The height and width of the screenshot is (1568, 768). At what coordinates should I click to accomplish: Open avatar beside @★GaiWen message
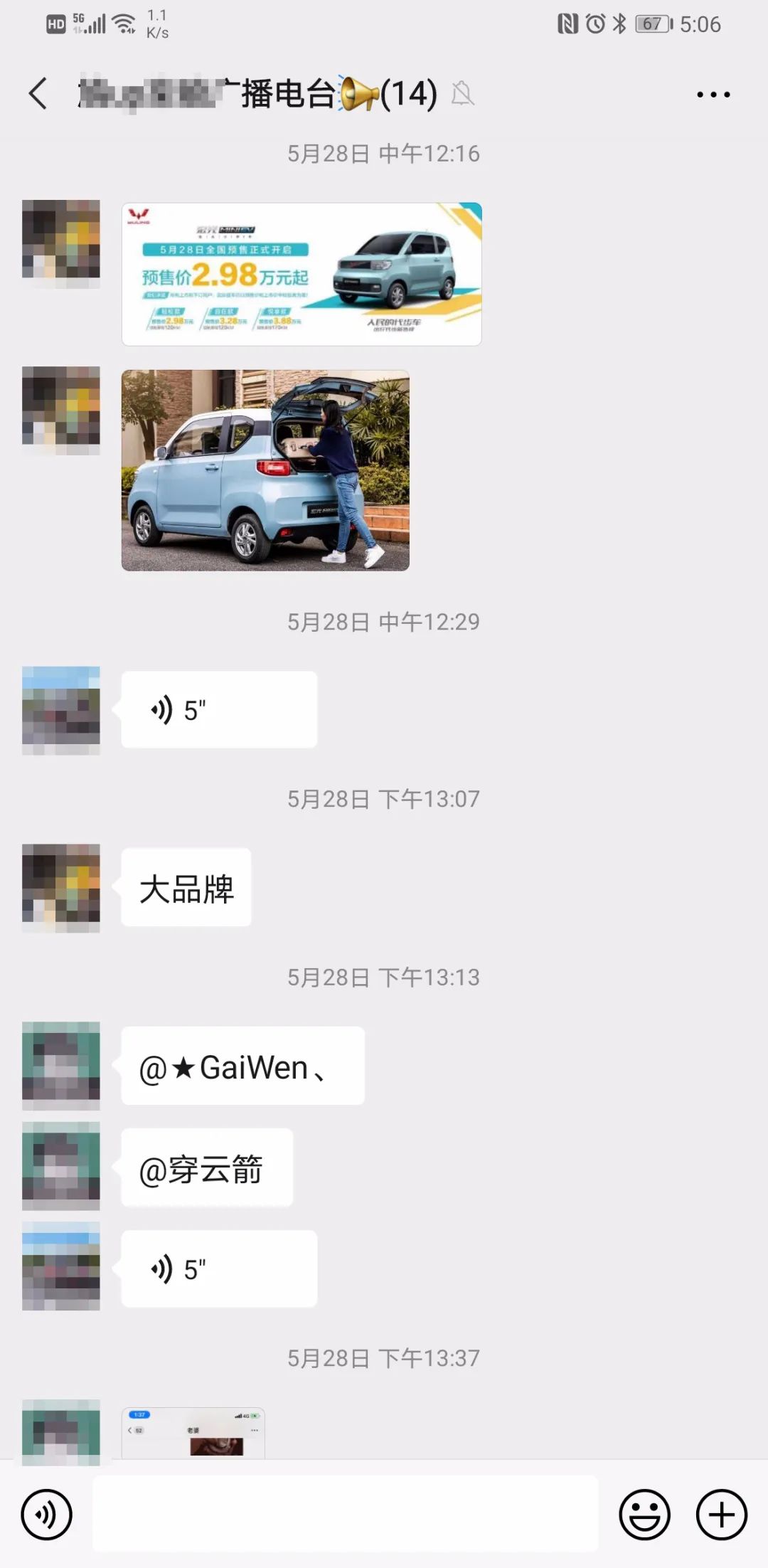pyautogui.click(x=61, y=1066)
